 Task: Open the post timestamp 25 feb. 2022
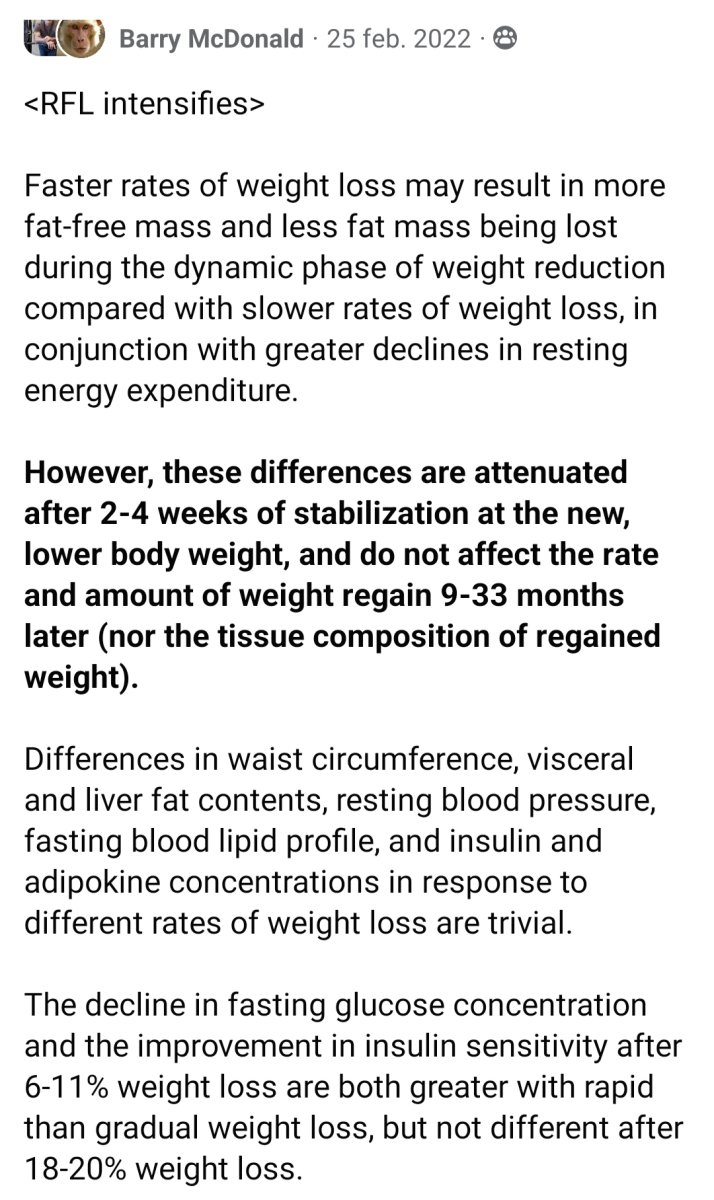(397, 39)
